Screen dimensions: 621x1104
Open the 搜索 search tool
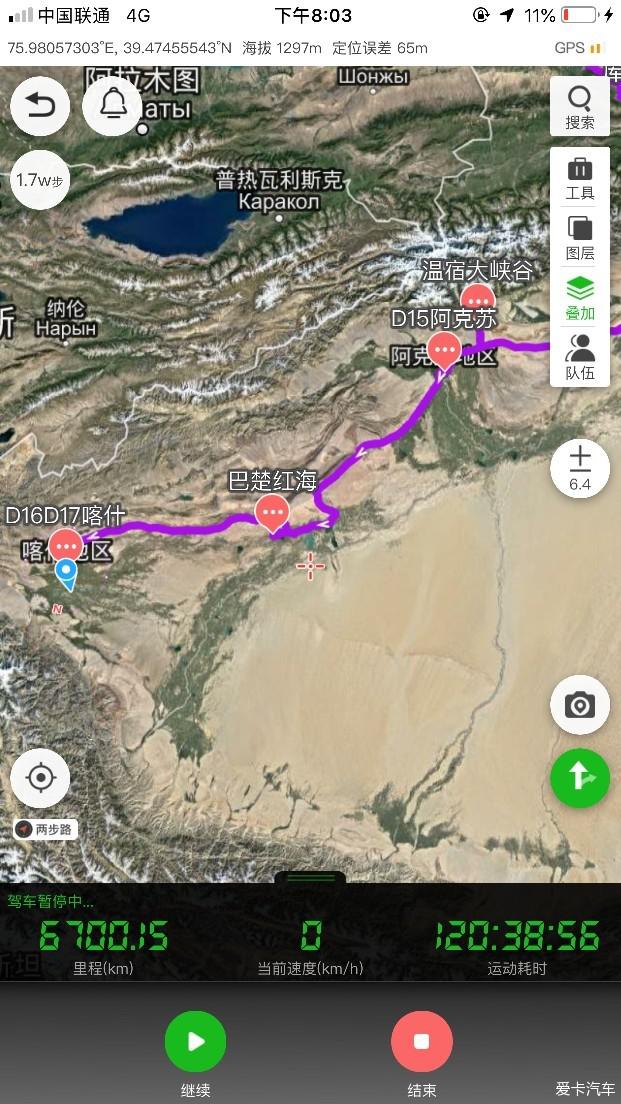(580, 107)
